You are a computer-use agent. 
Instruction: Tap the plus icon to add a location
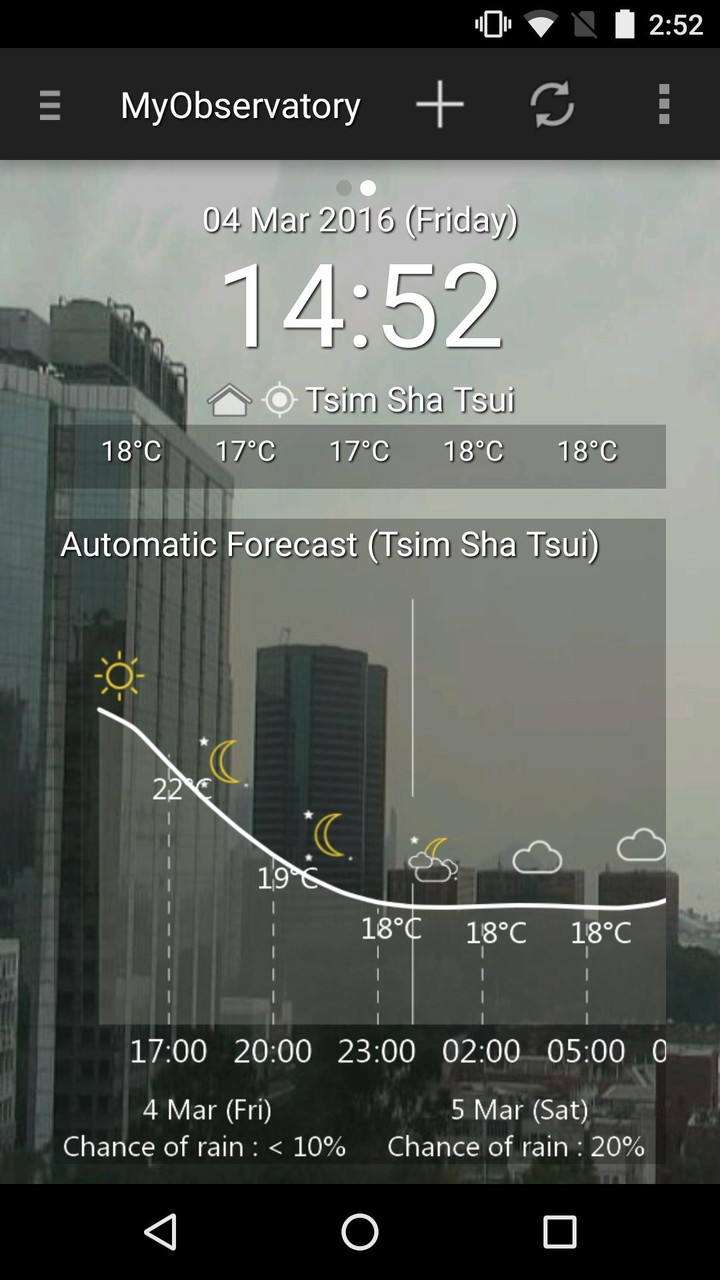point(439,104)
